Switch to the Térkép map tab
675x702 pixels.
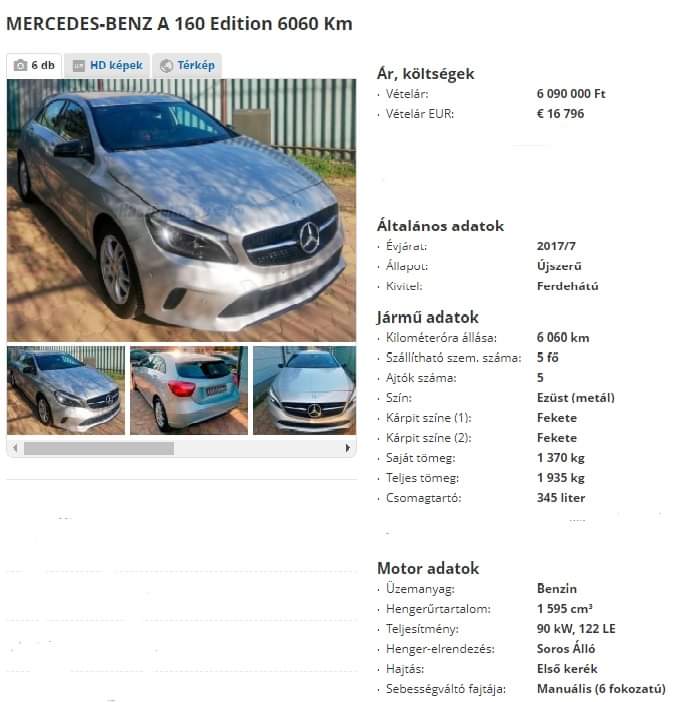point(187,65)
